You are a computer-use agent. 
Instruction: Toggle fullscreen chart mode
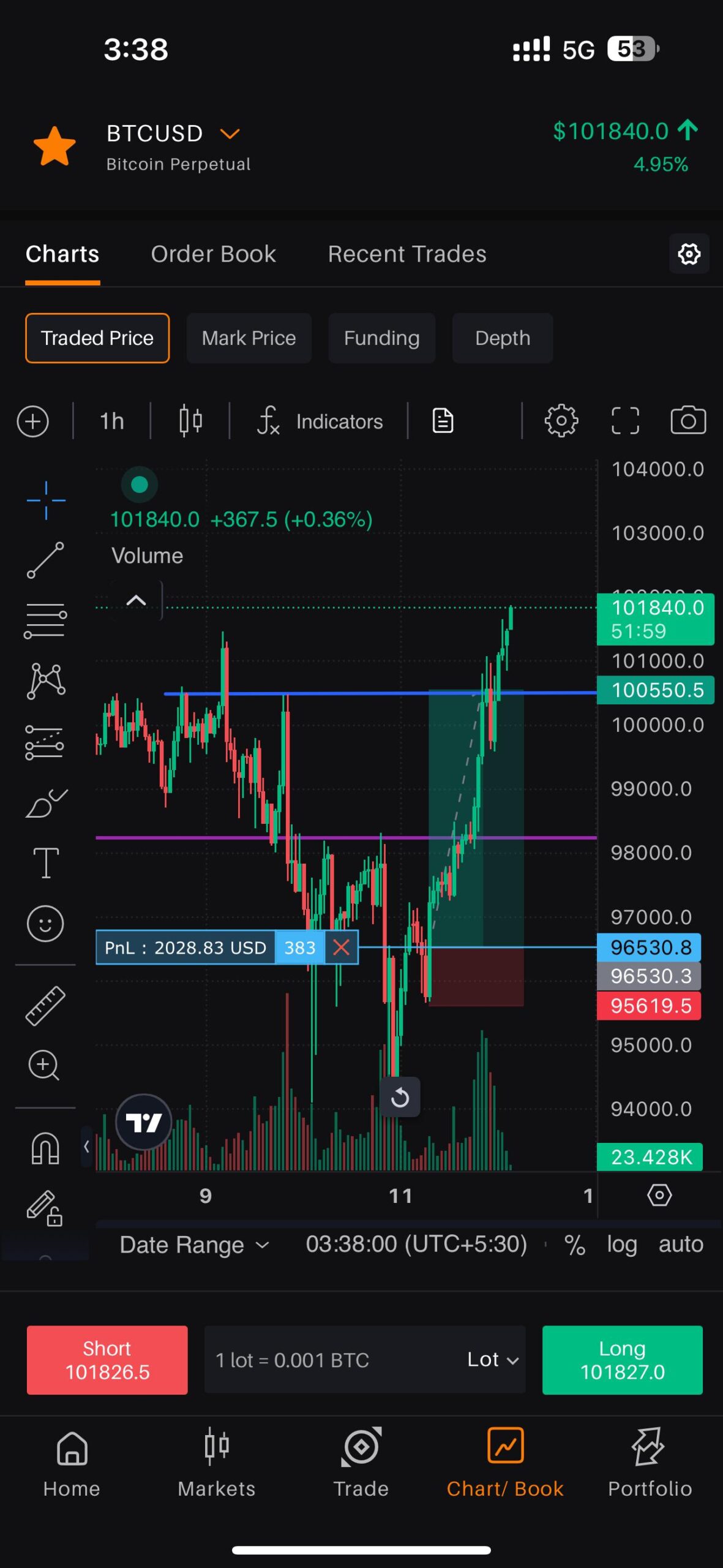(x=625, y=421)
